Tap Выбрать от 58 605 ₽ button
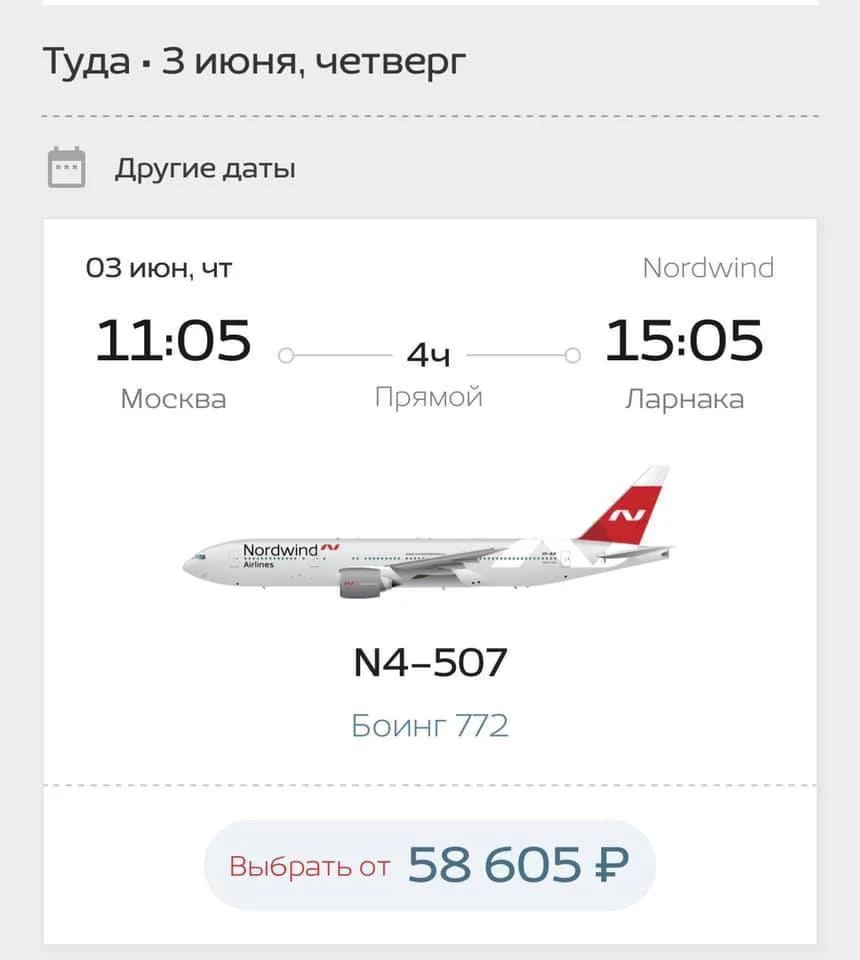The height and width of the screenshot is (960, 860). point(429,865)
